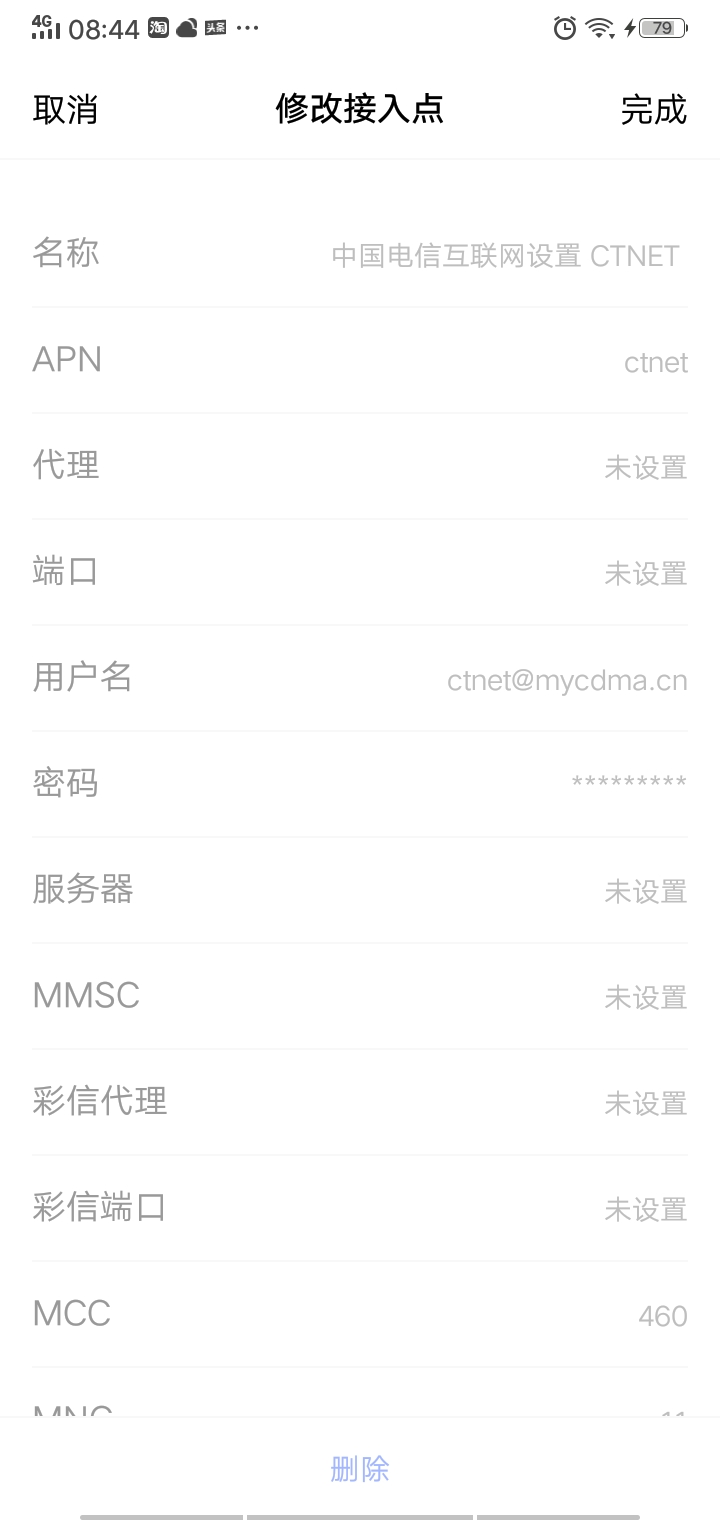Tap 删除 to delete this access point
This screenshot has width=720, height=1520.
coord(360,1468)
